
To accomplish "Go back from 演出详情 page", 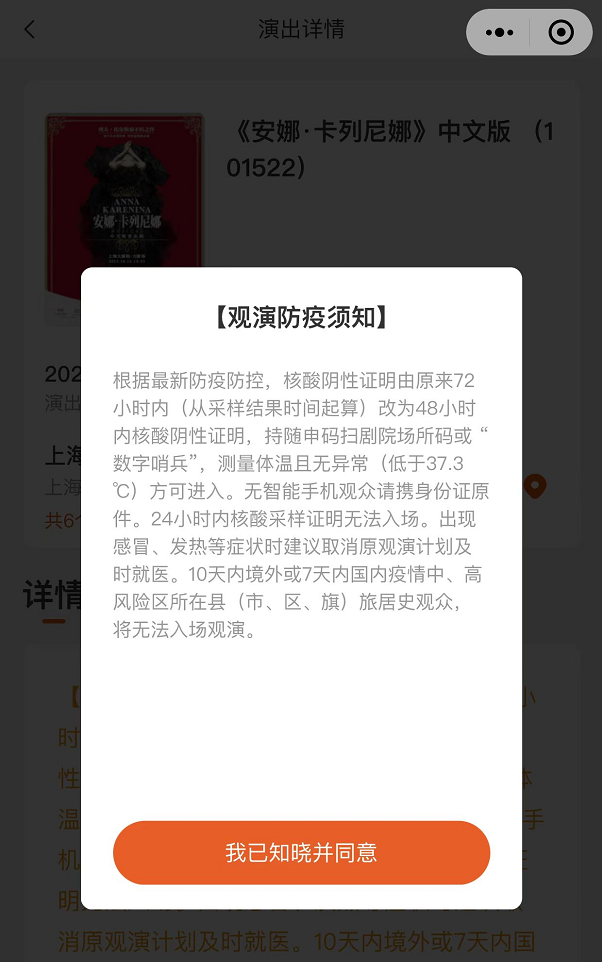I will 30,30.
